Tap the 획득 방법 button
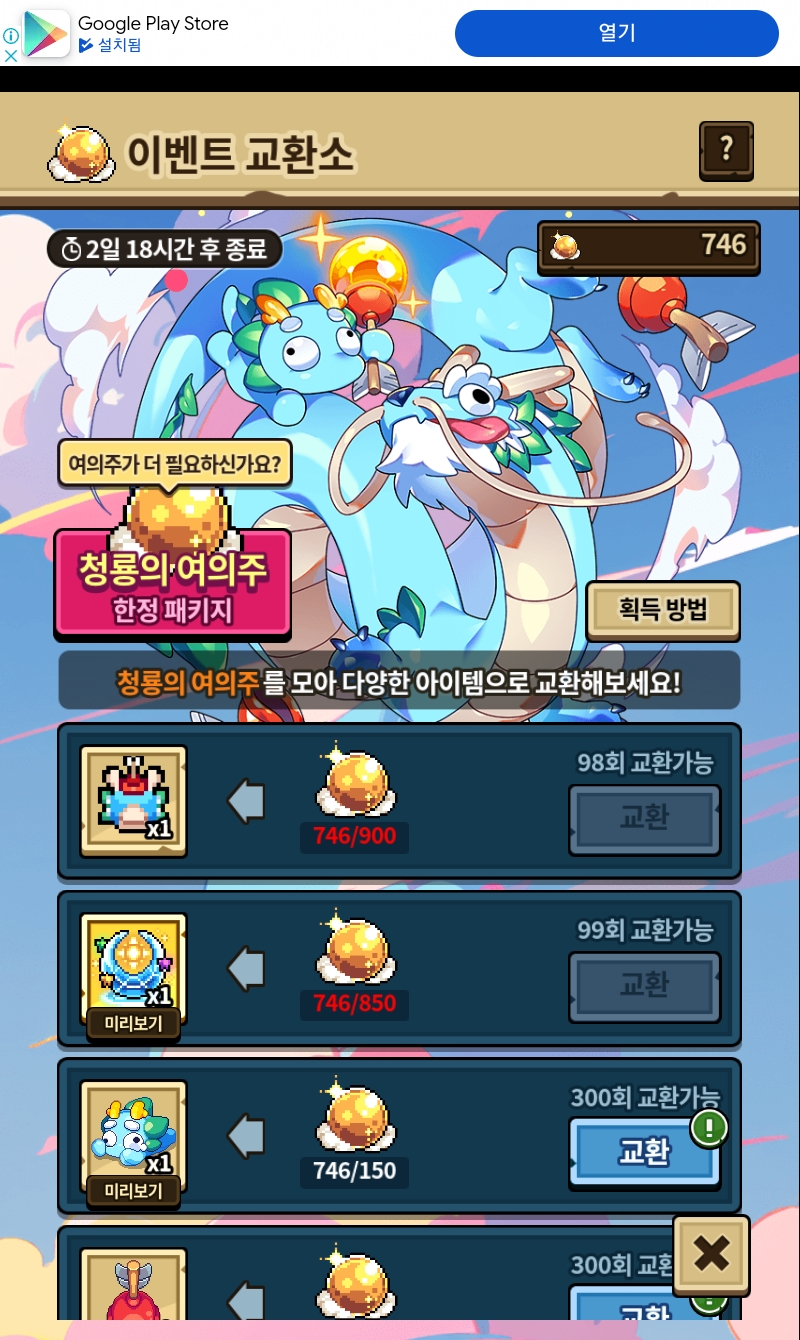Image resolution: width=800 pixels, height=1340 pixels. (x=662, y=609)
